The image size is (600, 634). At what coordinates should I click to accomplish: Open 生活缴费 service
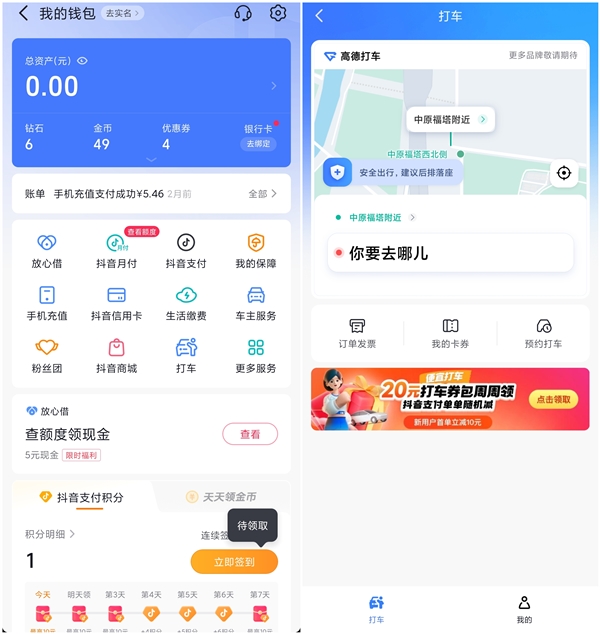click(186, 303)
